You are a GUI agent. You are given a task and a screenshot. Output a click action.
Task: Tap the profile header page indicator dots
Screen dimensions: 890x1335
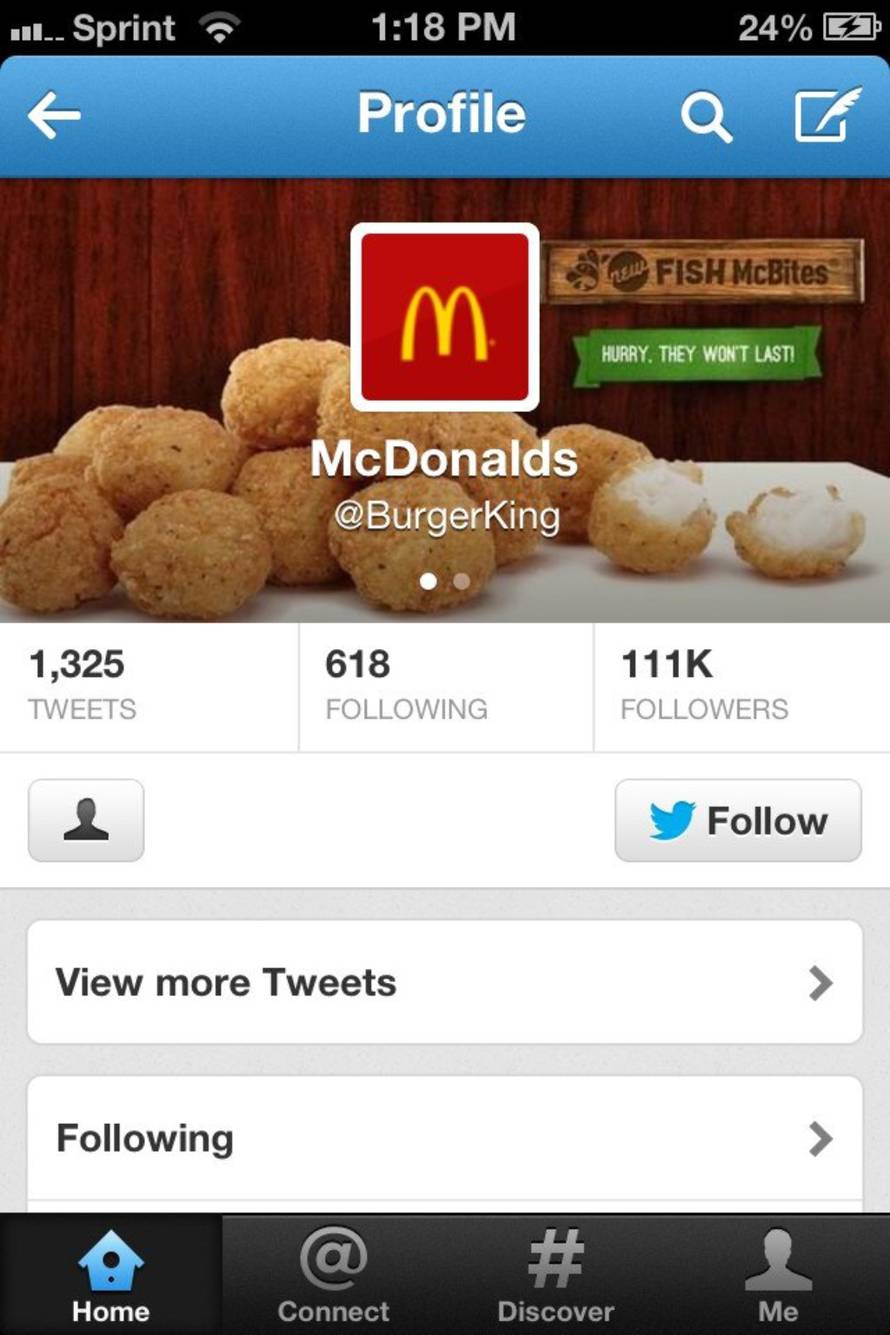[445, 581]
